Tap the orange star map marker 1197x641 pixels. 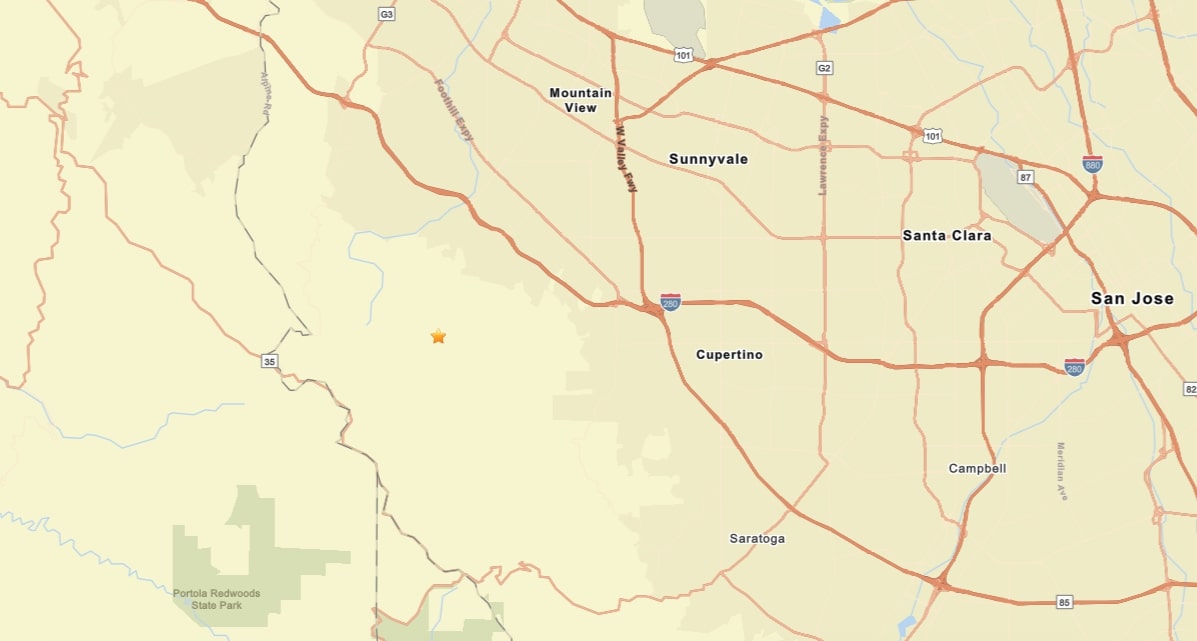[x=438, y=336]
